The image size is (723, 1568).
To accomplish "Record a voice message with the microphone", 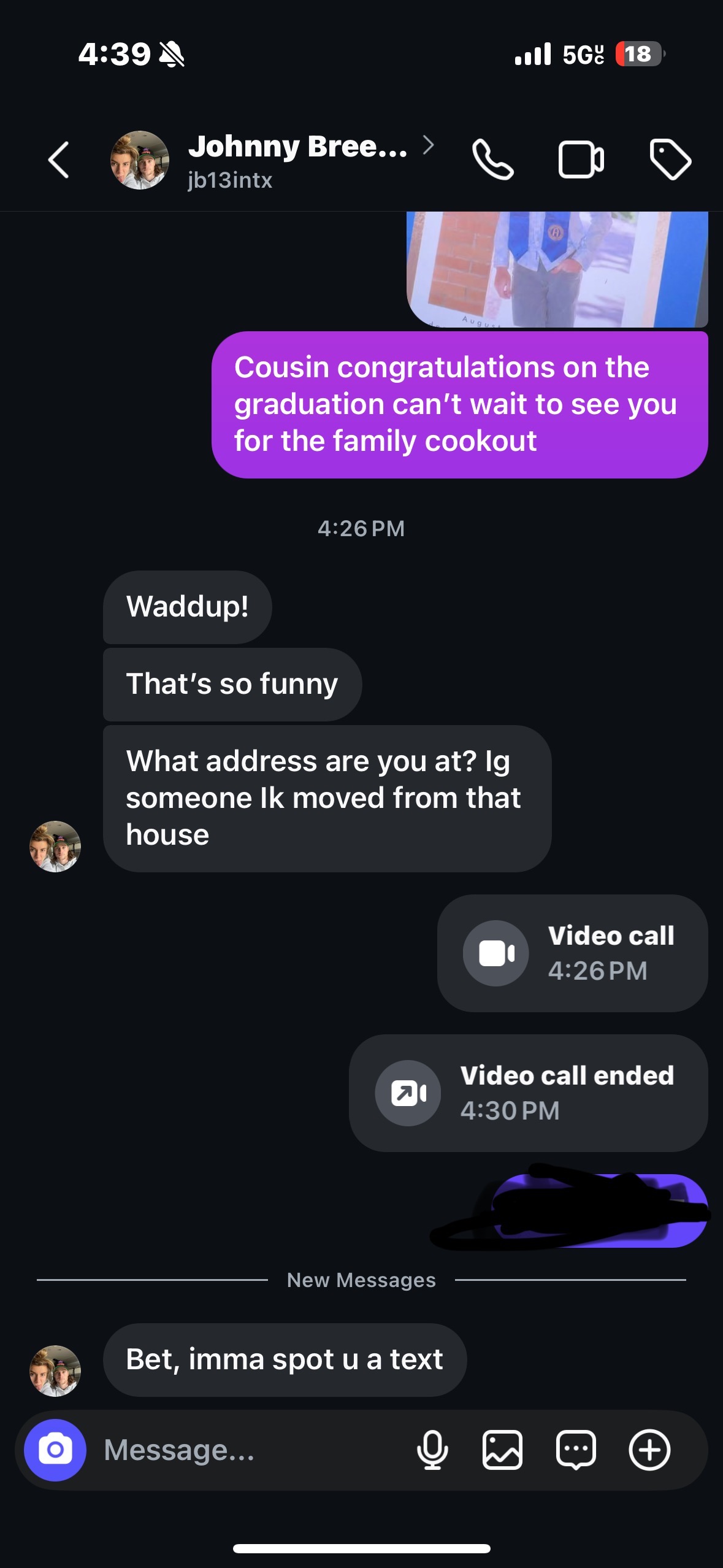I will [432, 1450].
